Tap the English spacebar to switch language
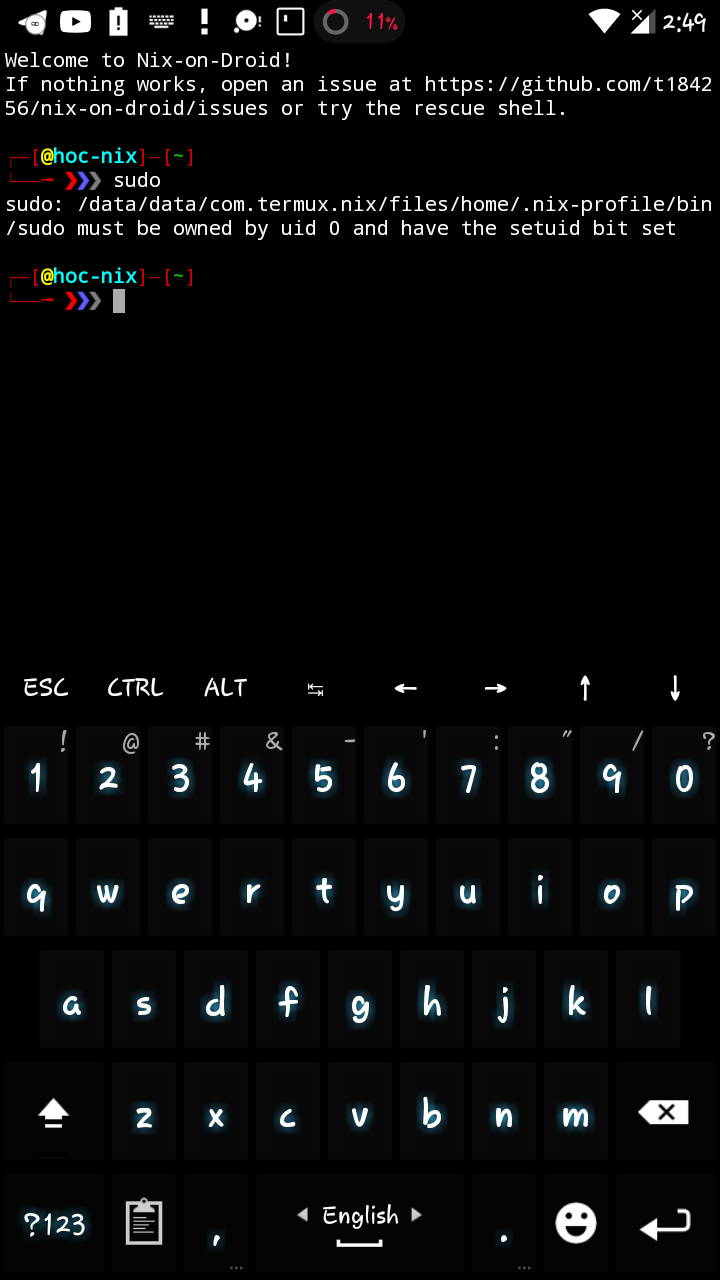The image size is (720, 1280). pyautogui.click(x=359, y=1223)
